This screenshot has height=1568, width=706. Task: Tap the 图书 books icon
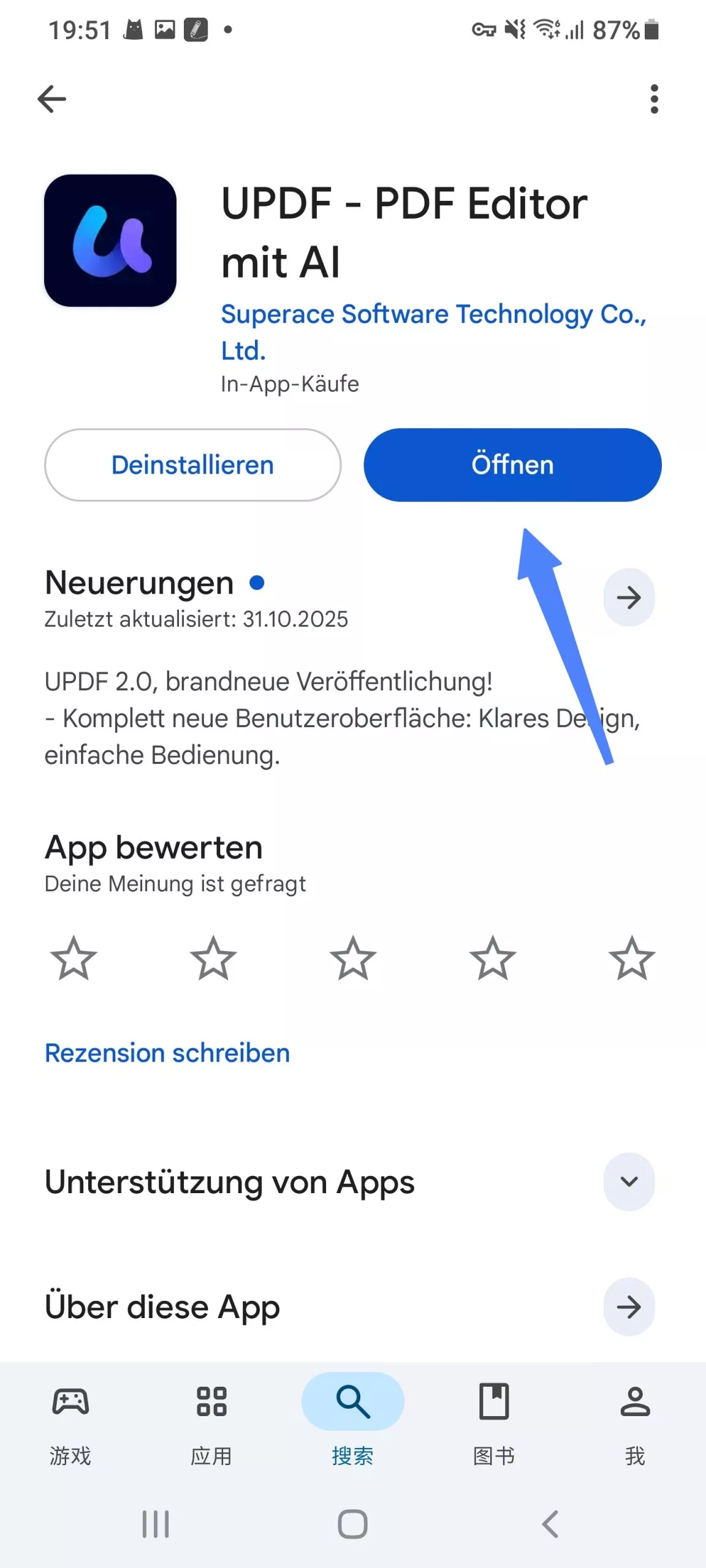tap(493, 1403)
